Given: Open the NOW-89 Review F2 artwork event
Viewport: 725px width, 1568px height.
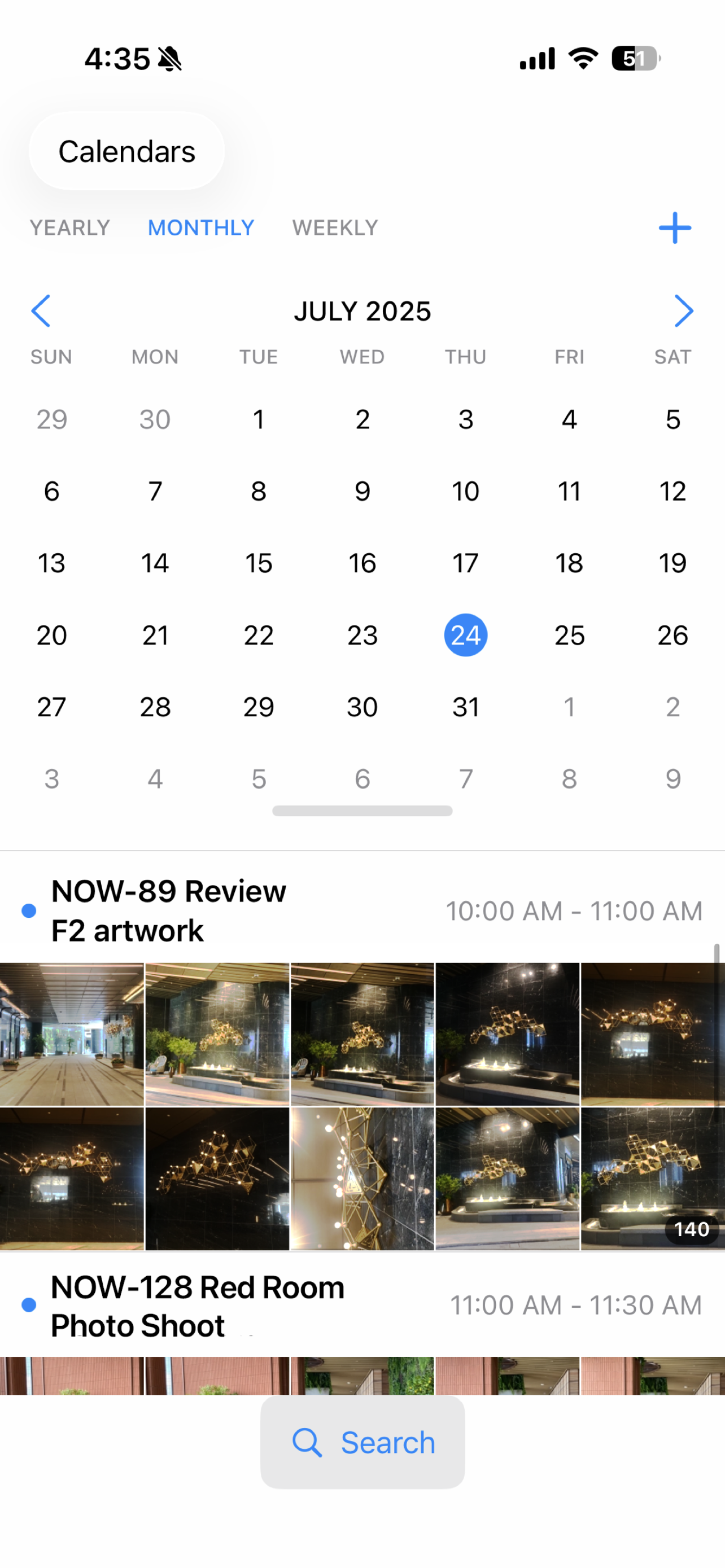Looking at the screenshot, I should [x=169, y=909].
